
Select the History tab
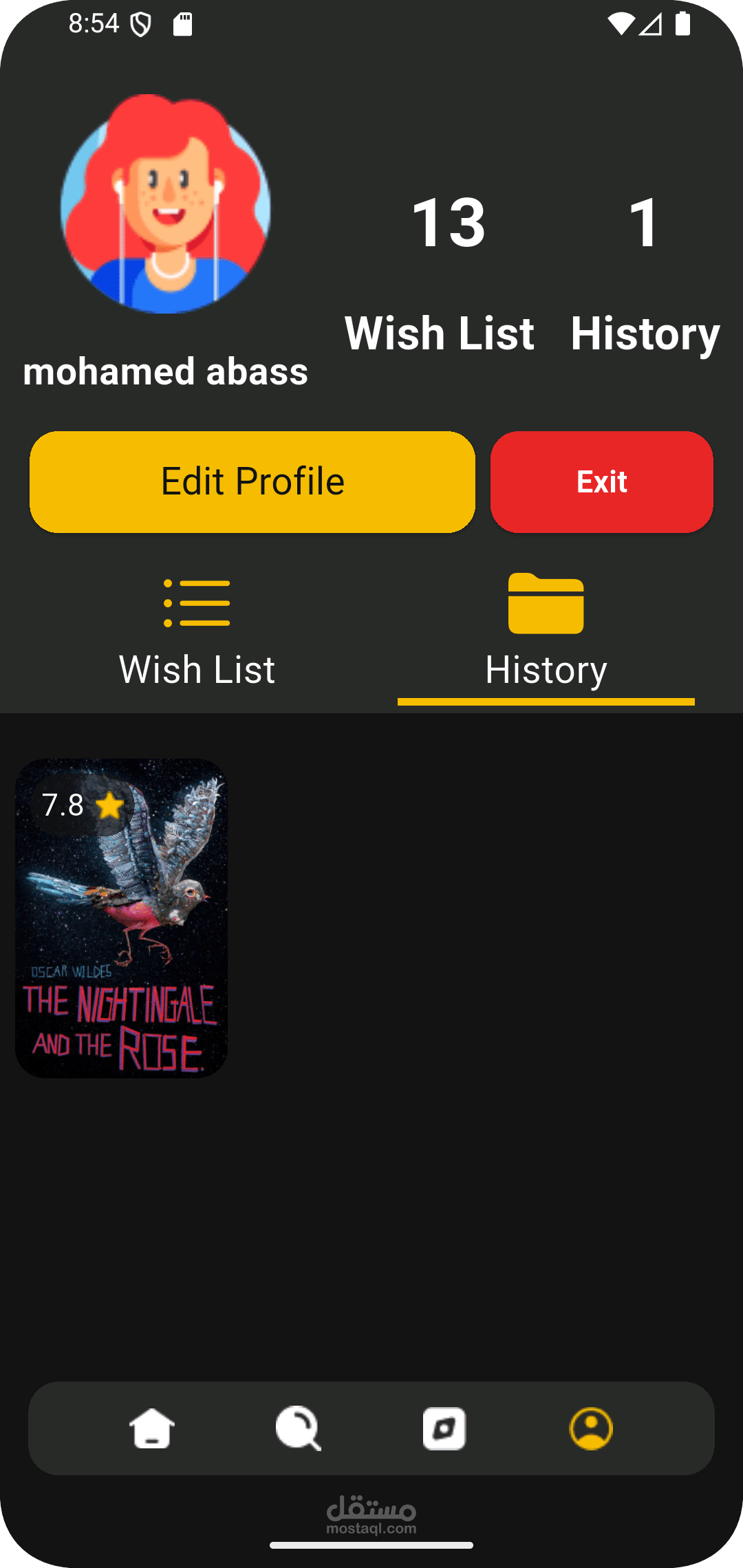click(x=546, y=634)
